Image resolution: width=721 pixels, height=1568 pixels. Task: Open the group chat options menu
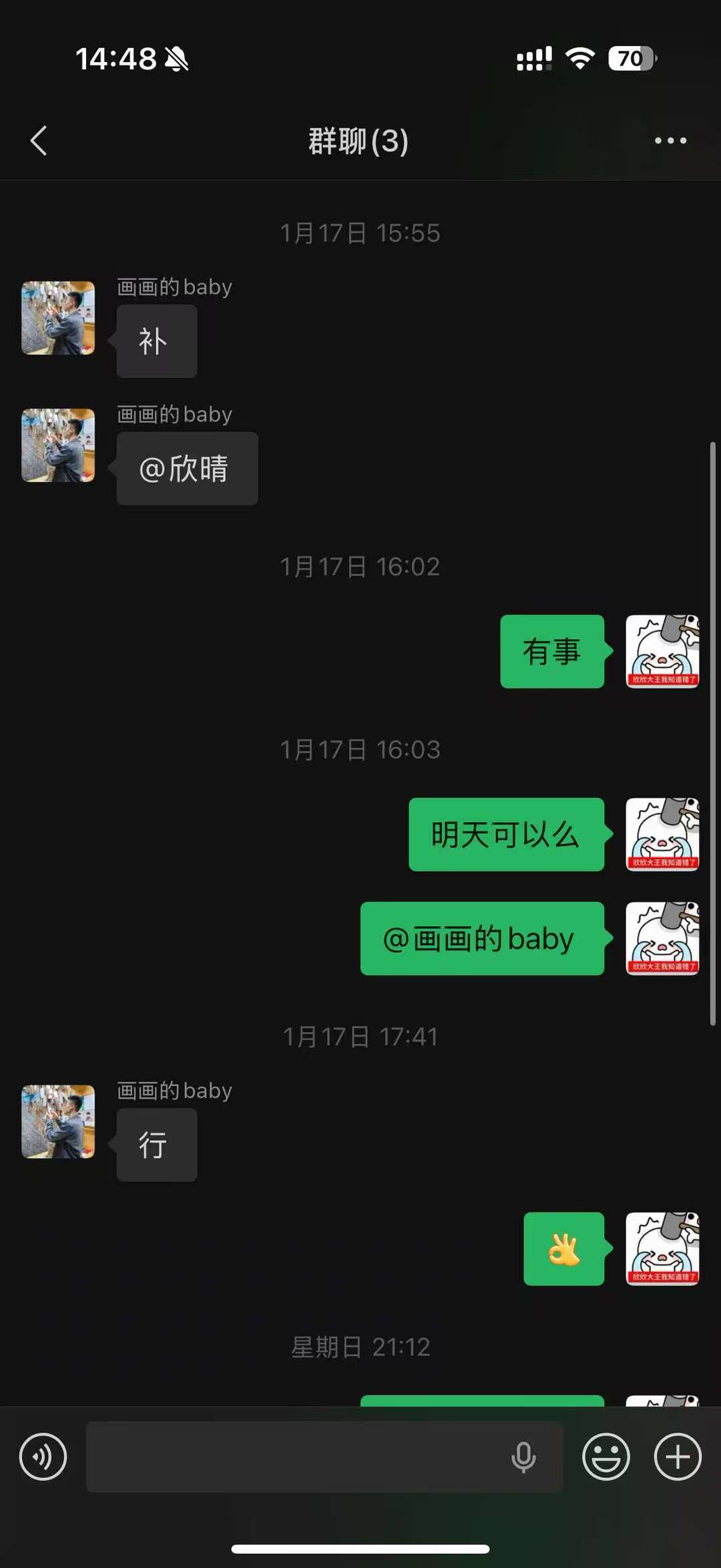coord(670,141)
